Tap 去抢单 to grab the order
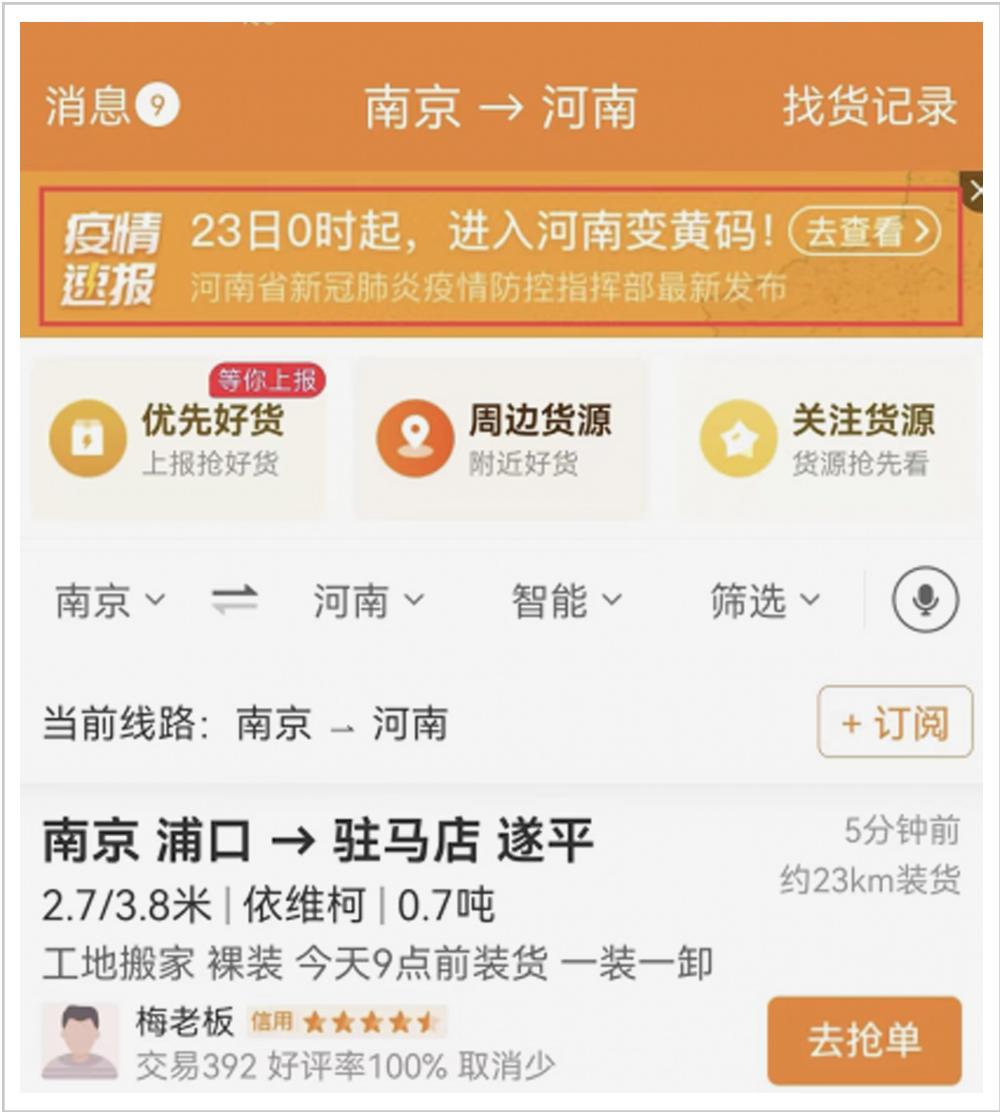The width and height of the screenshot is (1000, 1112). pyautogui.click(x=864, y=1041)
